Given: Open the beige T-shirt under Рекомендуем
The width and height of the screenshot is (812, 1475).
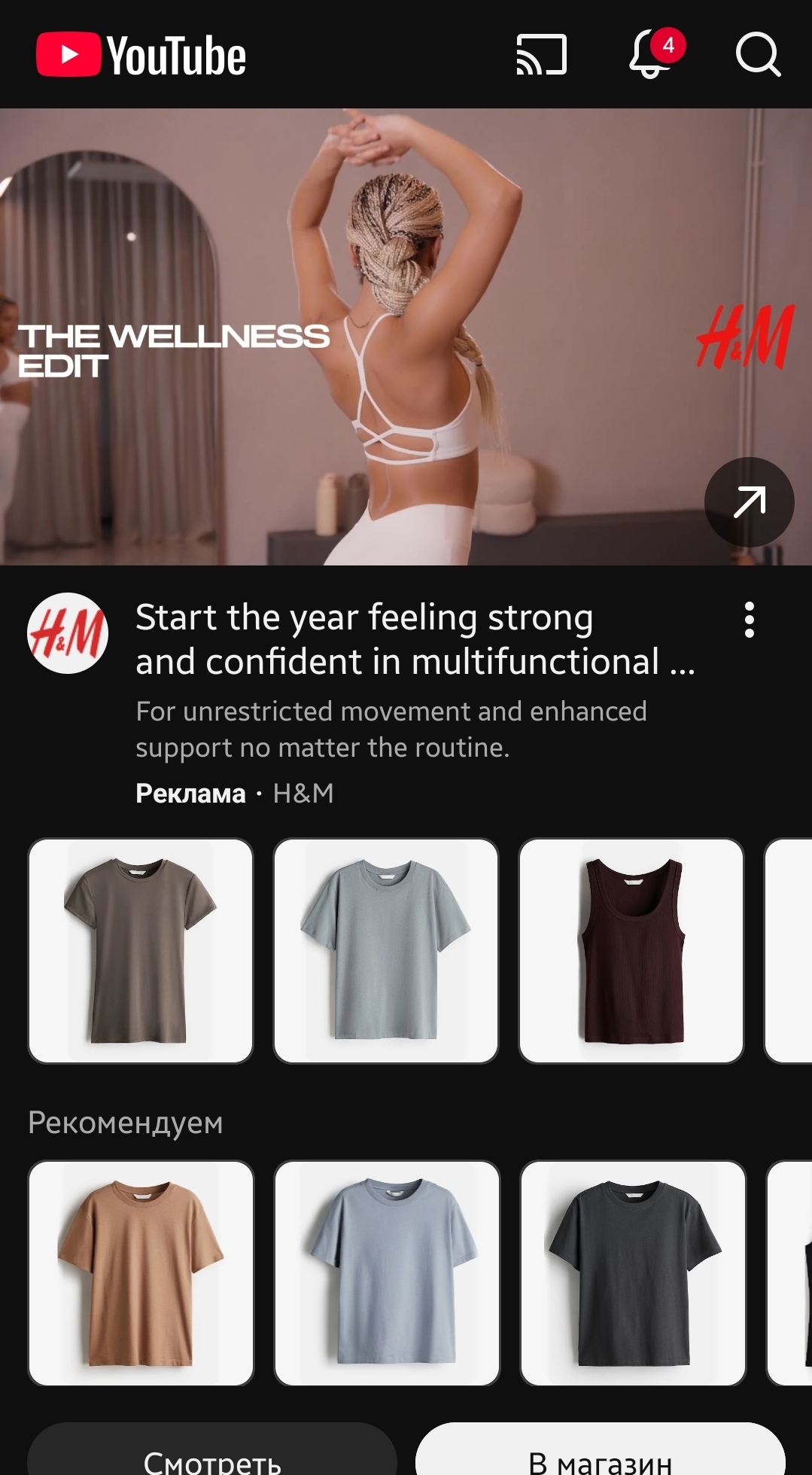Looking at the screenshot, I should [141, 1272].
